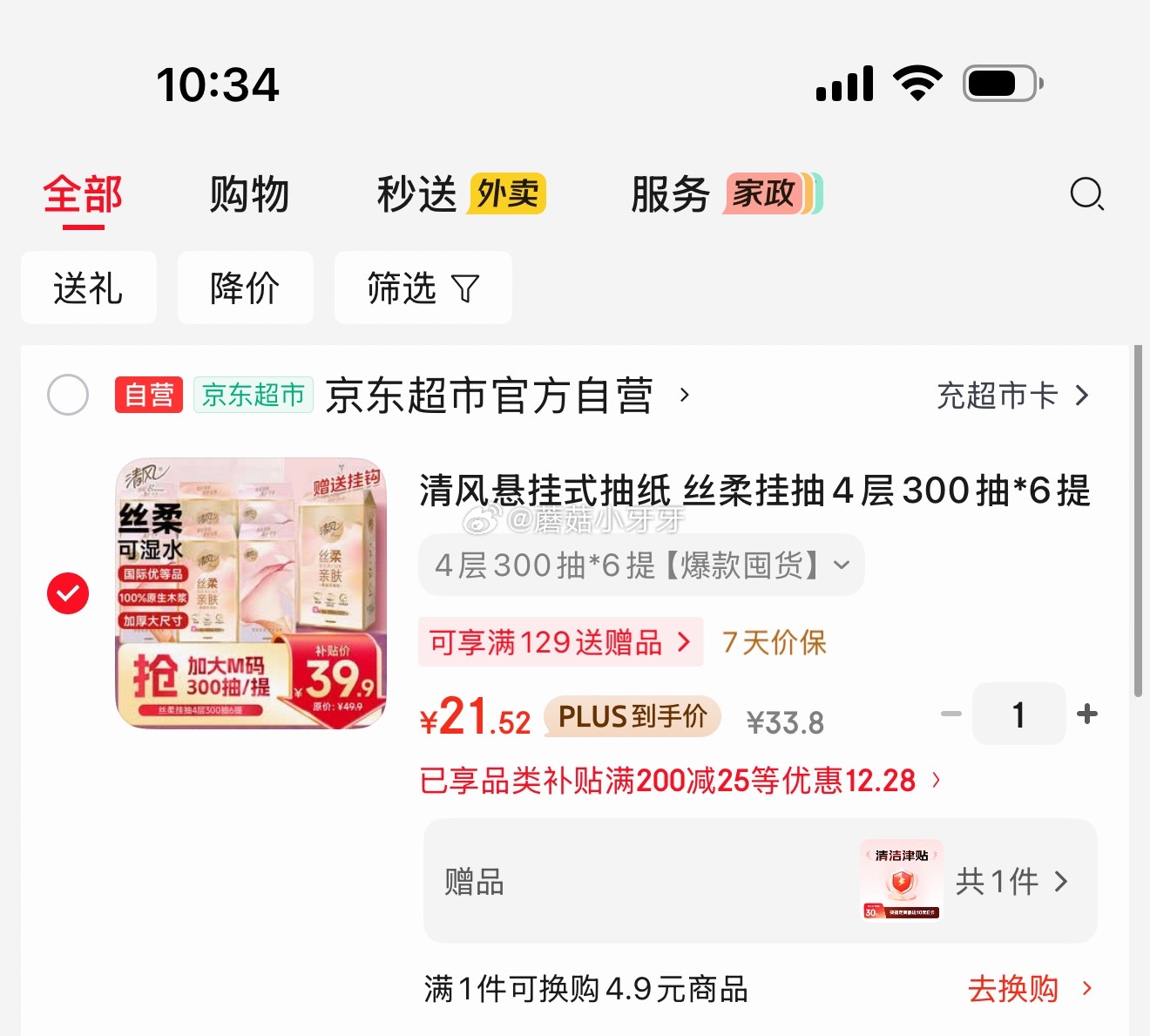Switch to the 秒送 外卖 tab
1150x1036 pixels.
click(460, 193)
